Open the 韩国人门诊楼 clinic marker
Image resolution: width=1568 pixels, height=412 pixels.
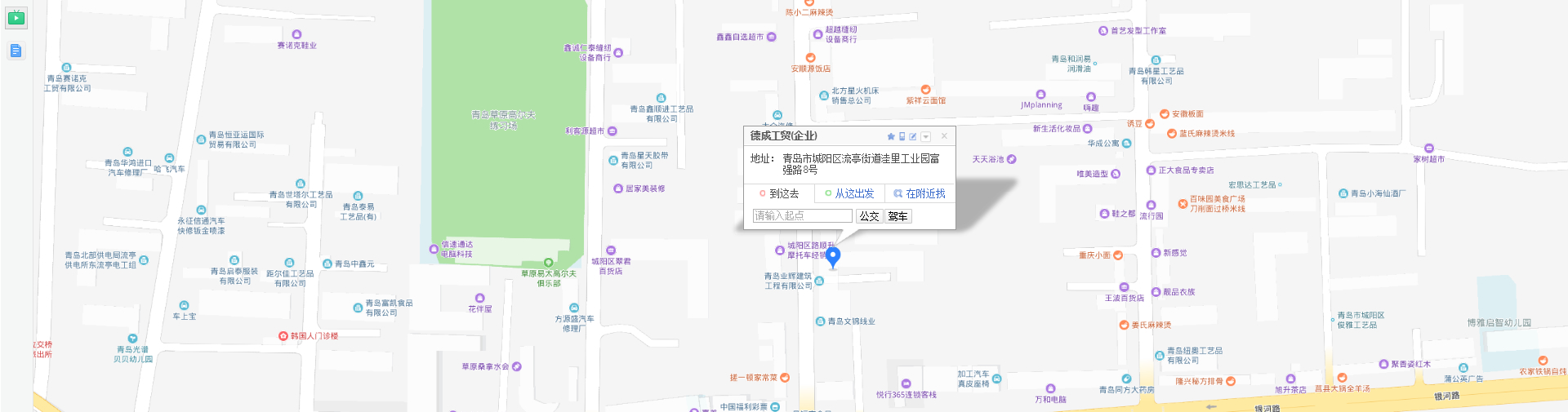tap(283, 336)
